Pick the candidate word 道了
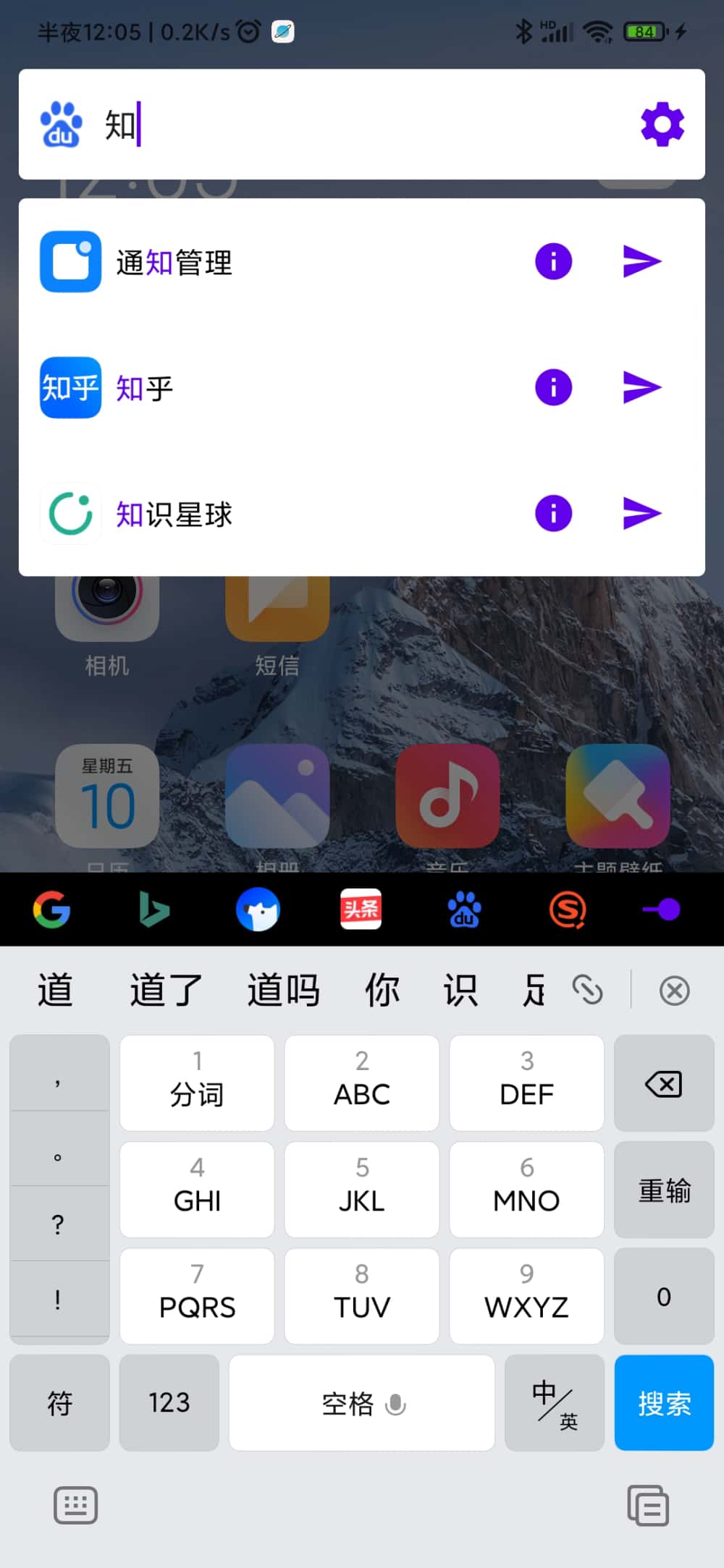Image resolution: width=724 pixels, height=1568 pixels. 166,990
